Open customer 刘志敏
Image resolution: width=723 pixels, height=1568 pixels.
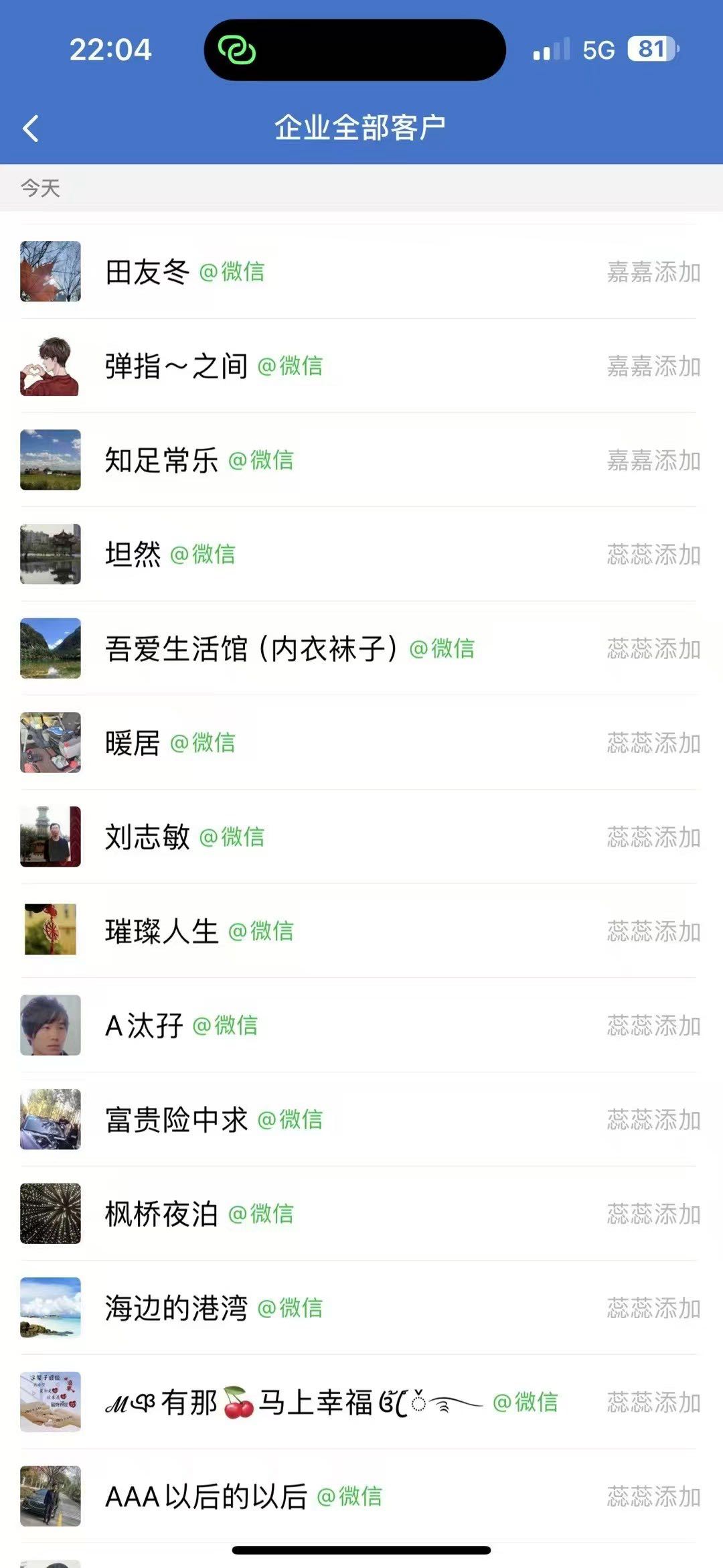[147, 837]
